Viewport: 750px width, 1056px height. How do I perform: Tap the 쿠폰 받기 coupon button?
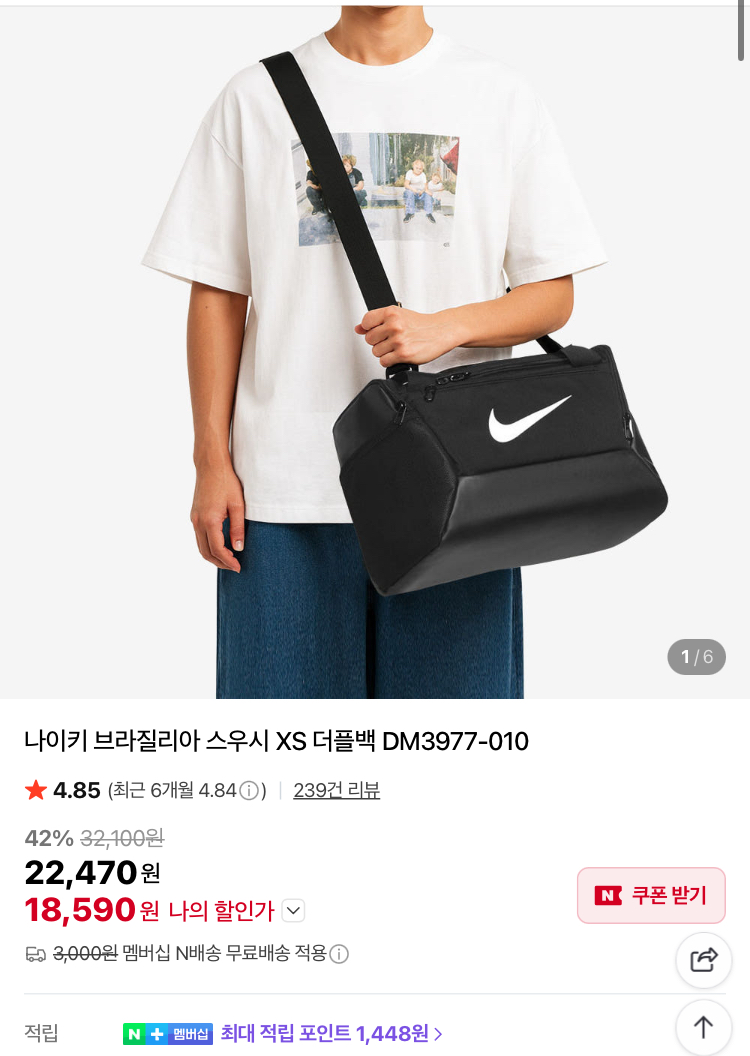[x=651, y=895]
